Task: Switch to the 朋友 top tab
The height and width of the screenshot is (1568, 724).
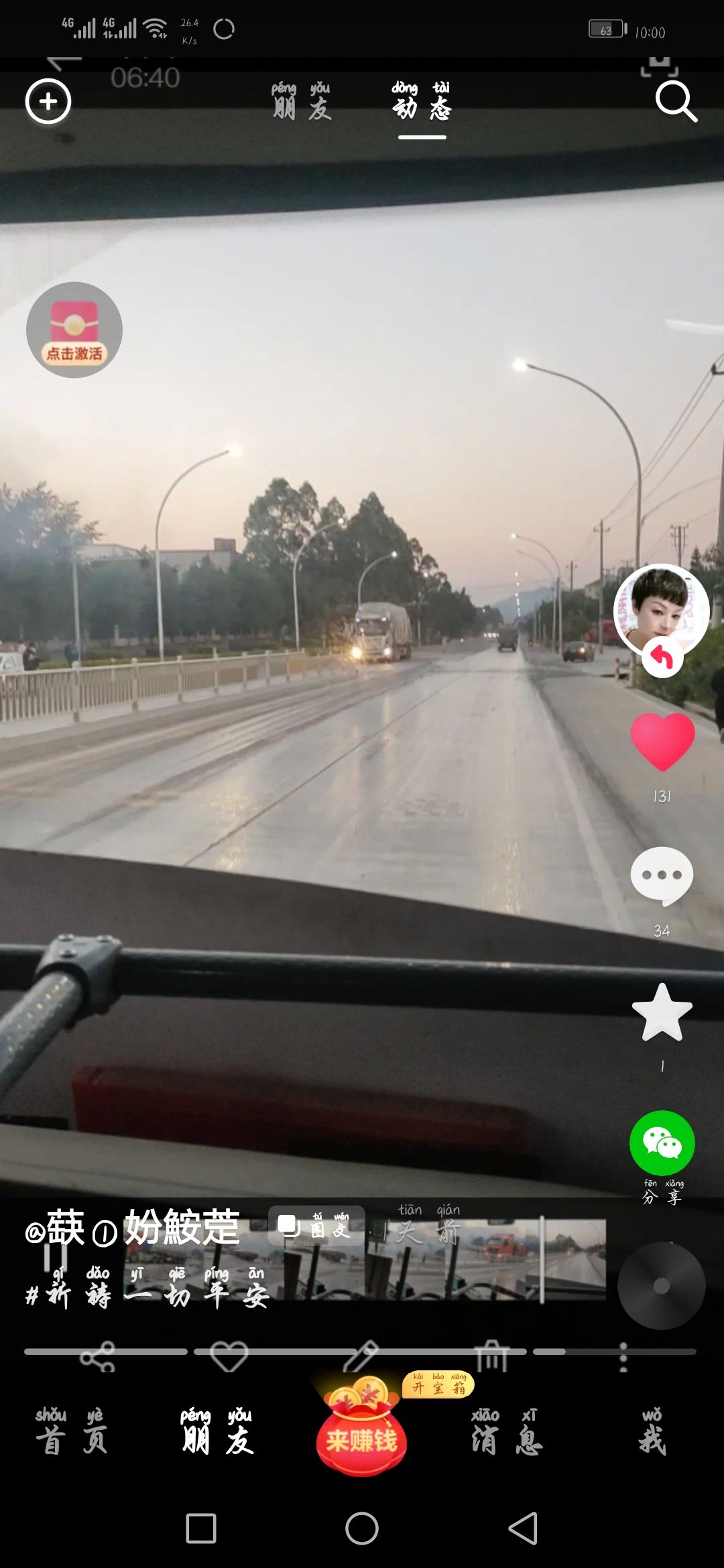Action: [x=302, y=103]
